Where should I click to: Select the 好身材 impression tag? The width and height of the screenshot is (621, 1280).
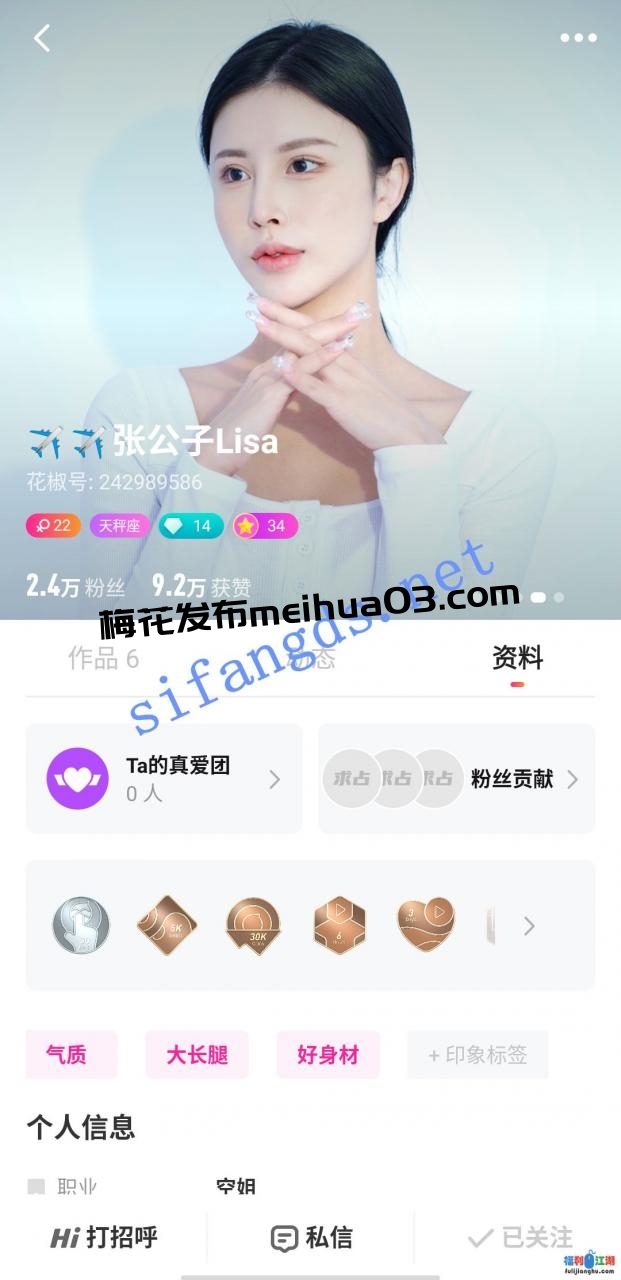(x=328, y=1055)
